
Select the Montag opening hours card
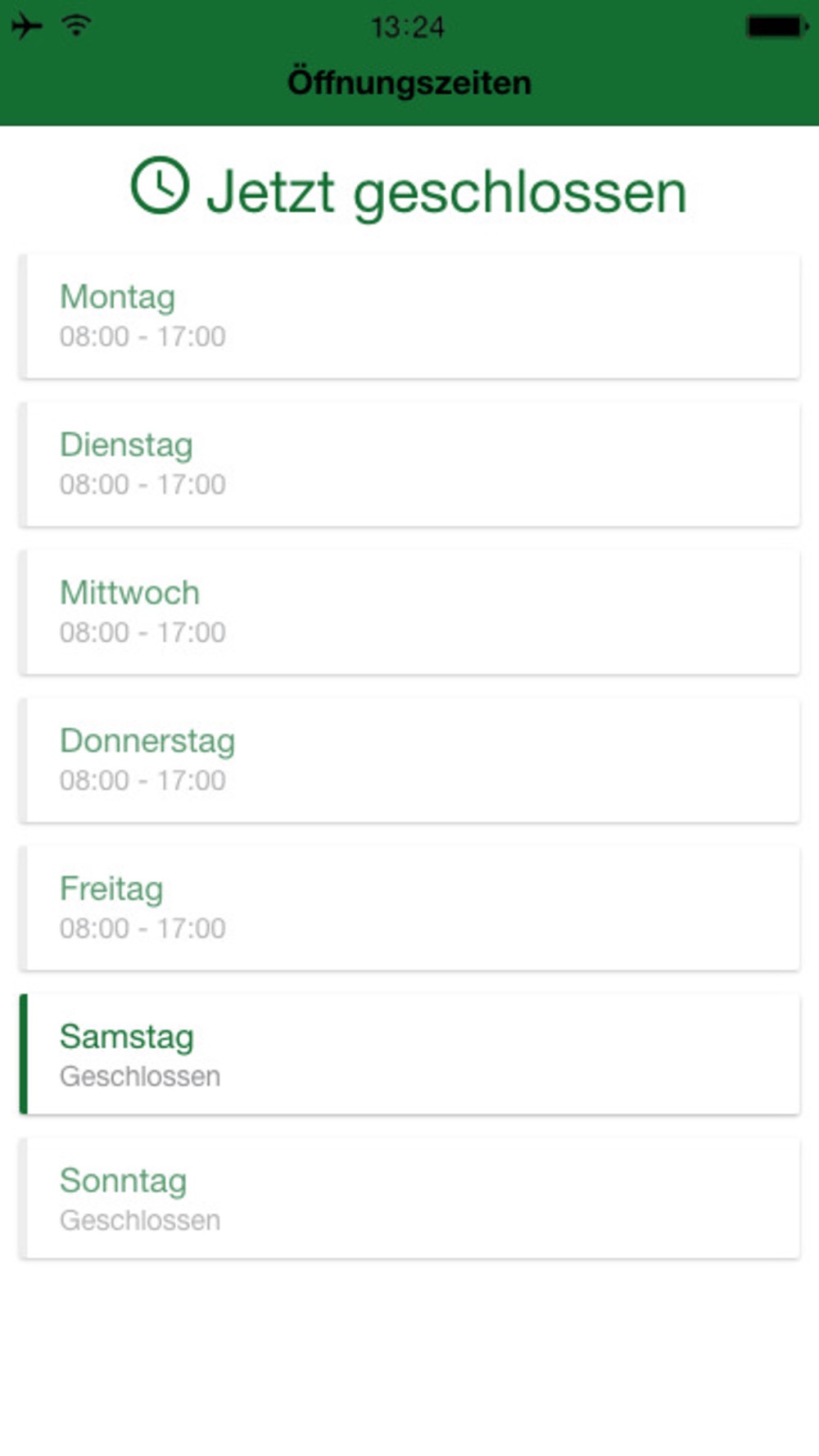[x=409, y=316]
